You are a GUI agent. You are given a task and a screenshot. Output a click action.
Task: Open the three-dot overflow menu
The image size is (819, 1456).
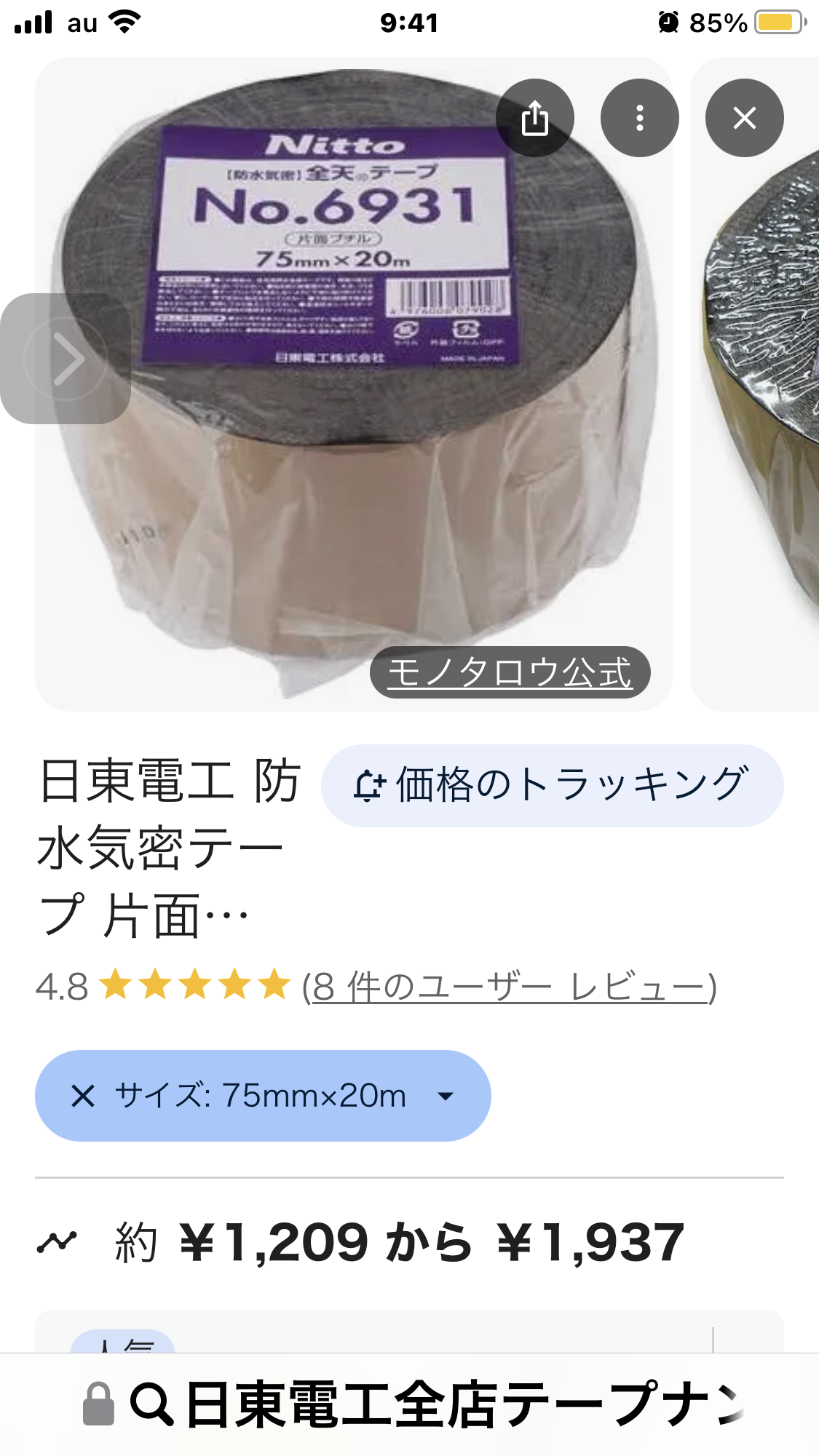tap(639, 118)
